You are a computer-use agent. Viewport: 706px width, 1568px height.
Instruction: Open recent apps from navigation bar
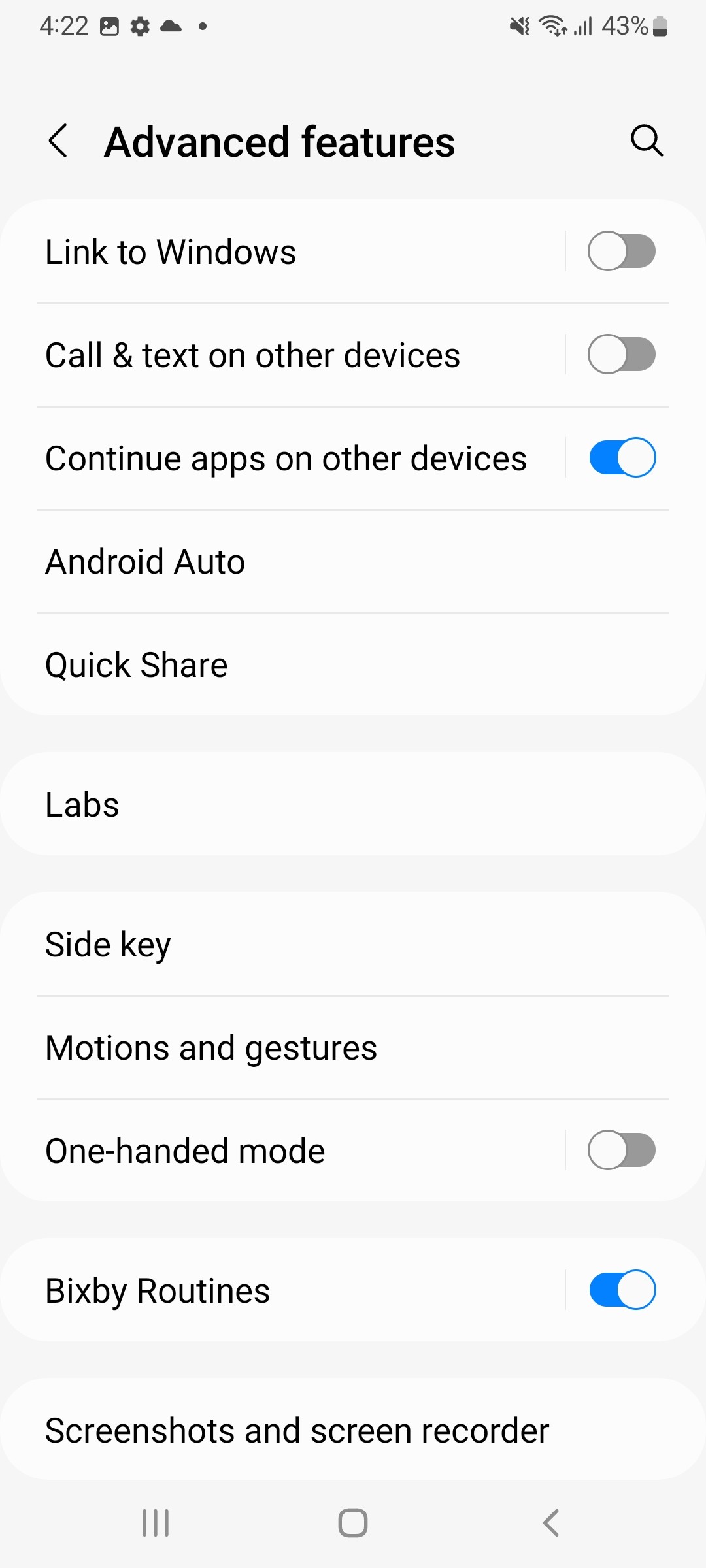pyautogui.click(x=156, y=1523)
